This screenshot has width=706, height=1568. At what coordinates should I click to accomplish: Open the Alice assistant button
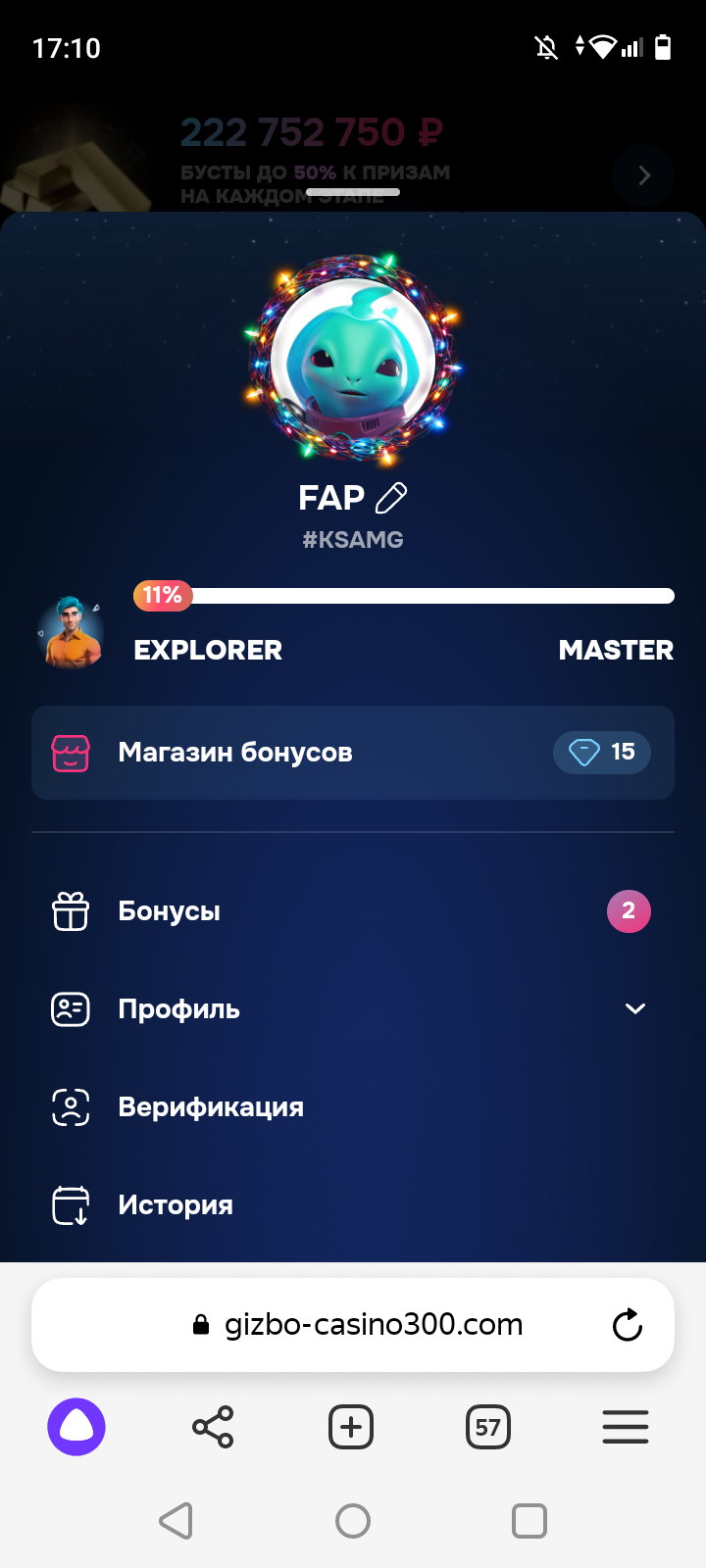pyautogui.click(x=76, y=1427)
